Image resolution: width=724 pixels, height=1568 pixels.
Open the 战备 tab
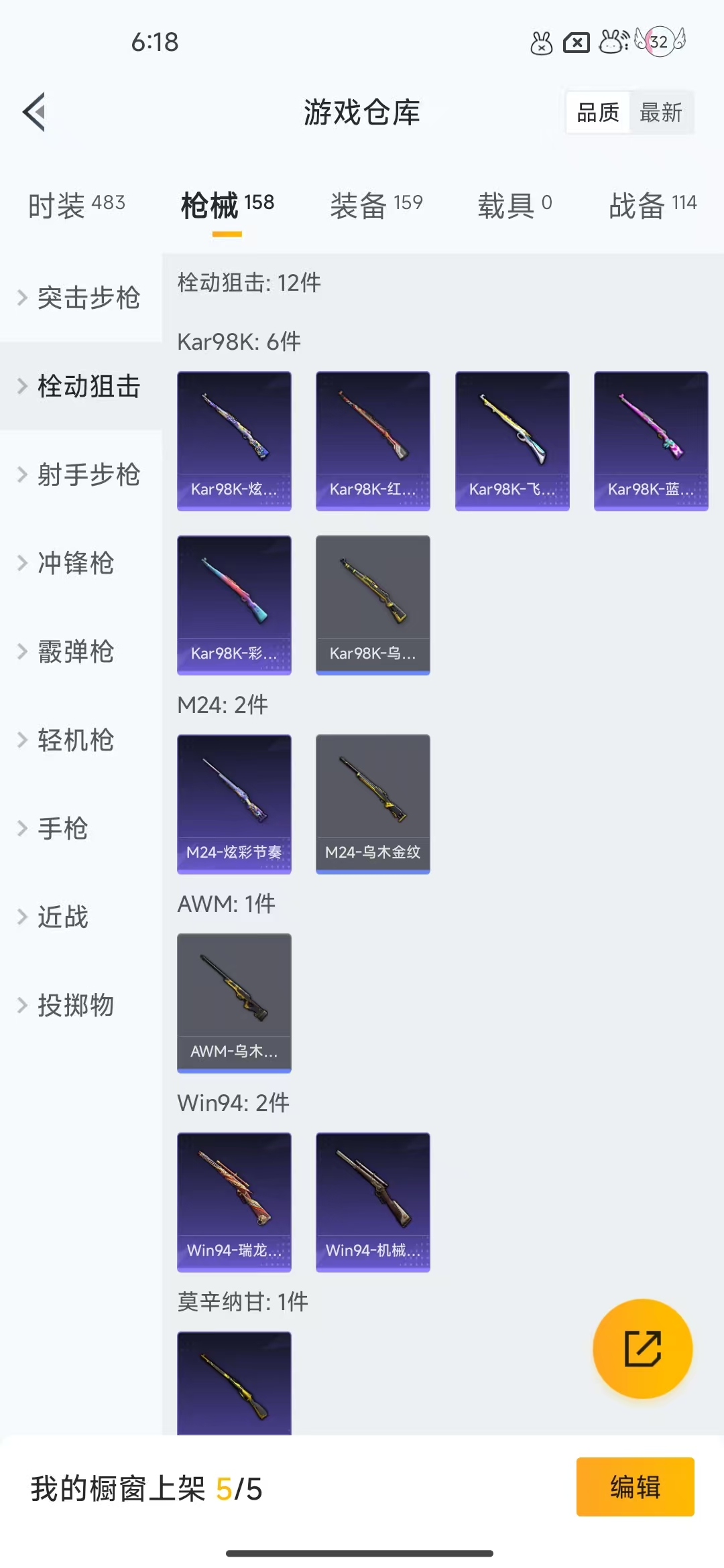[652, 204]
